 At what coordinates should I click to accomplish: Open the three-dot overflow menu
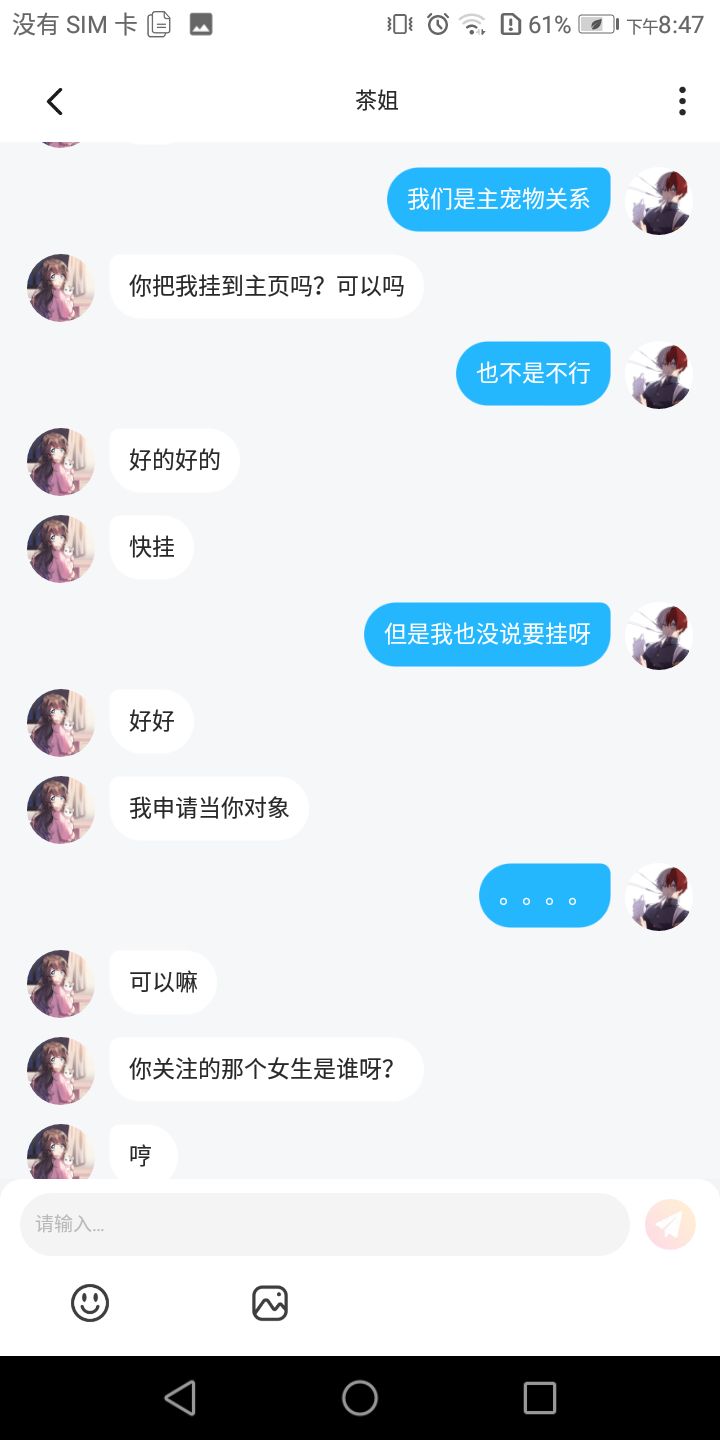(682, 101)
